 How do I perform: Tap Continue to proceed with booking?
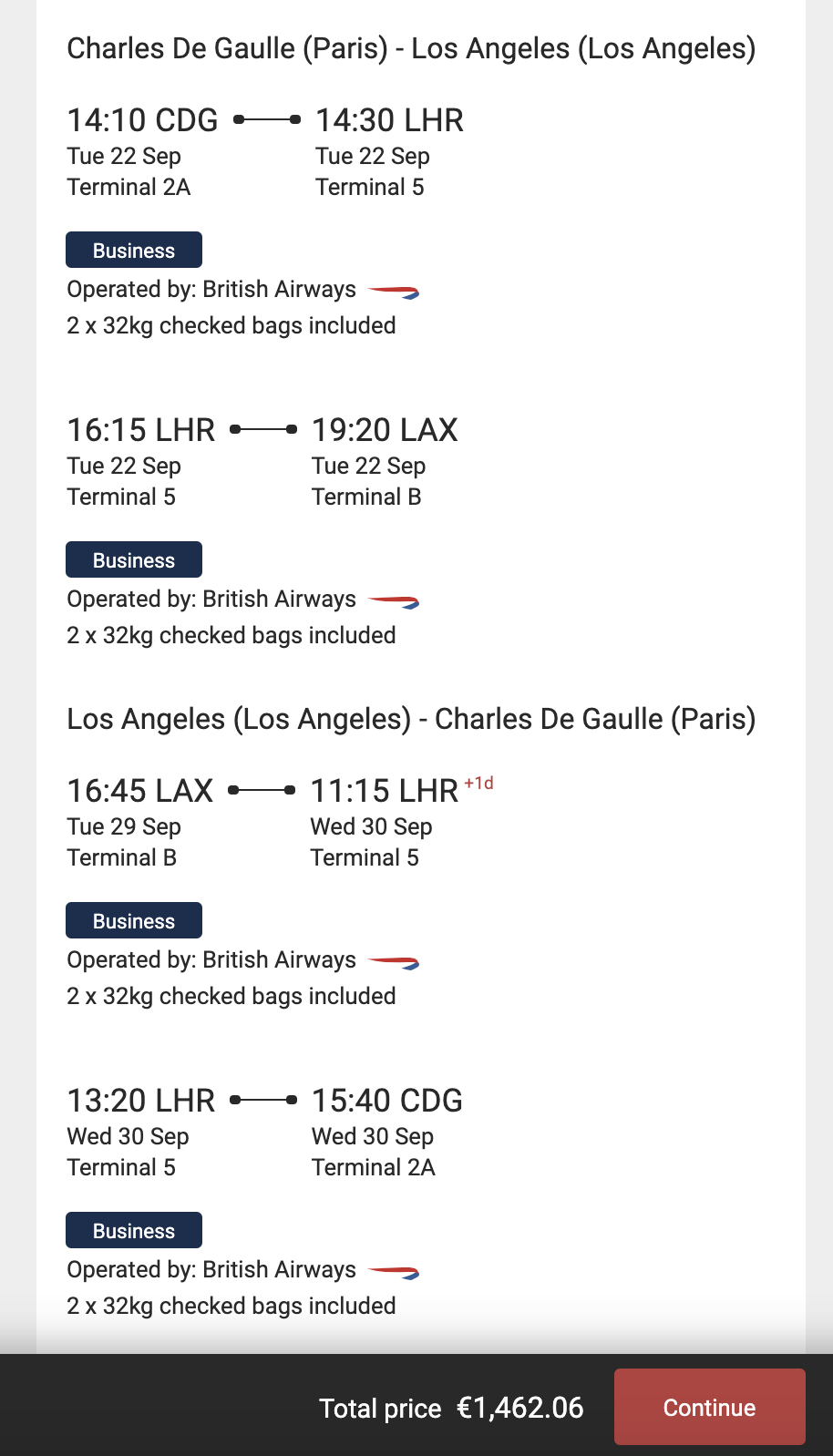[709, 1407]
